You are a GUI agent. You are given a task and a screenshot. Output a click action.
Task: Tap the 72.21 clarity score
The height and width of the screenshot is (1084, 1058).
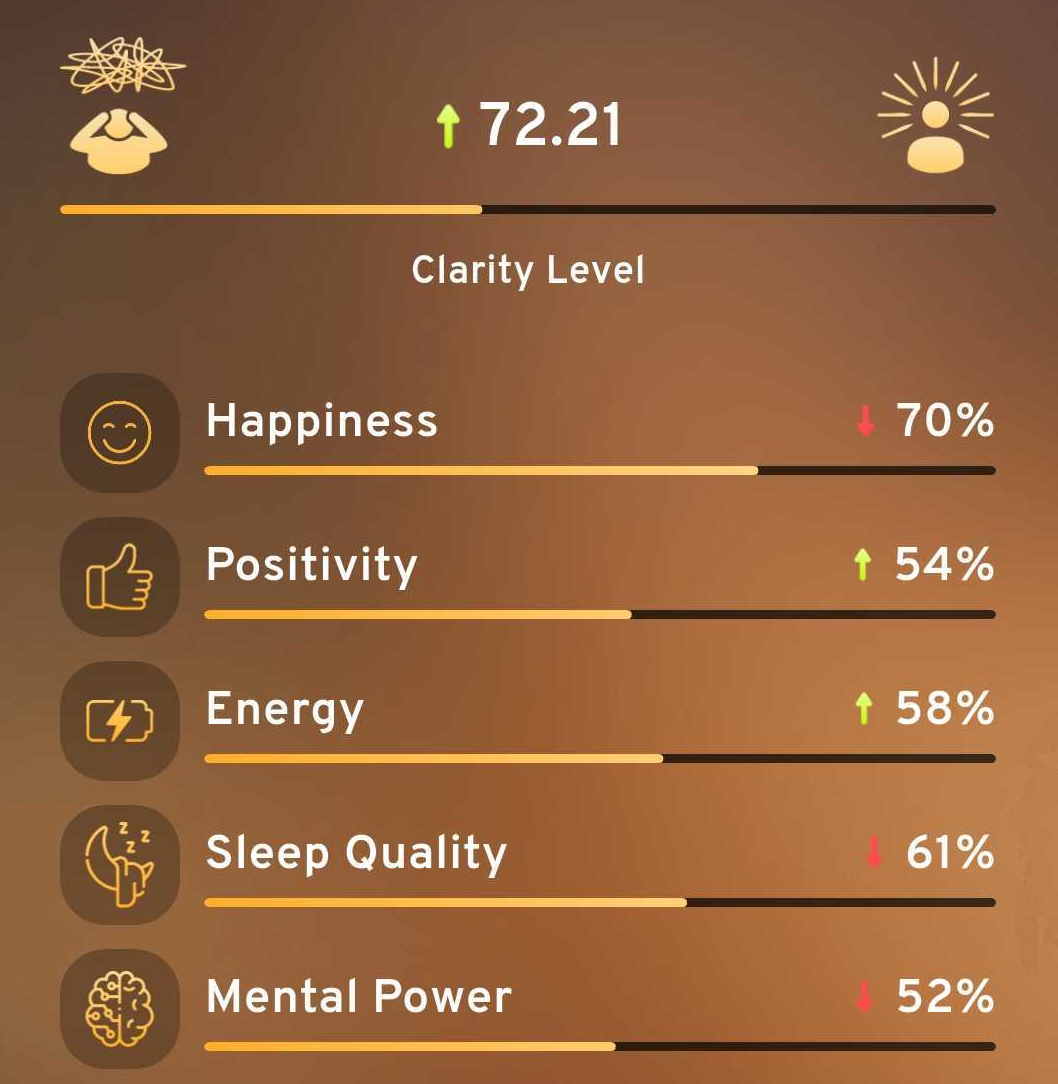click(550, 123)
